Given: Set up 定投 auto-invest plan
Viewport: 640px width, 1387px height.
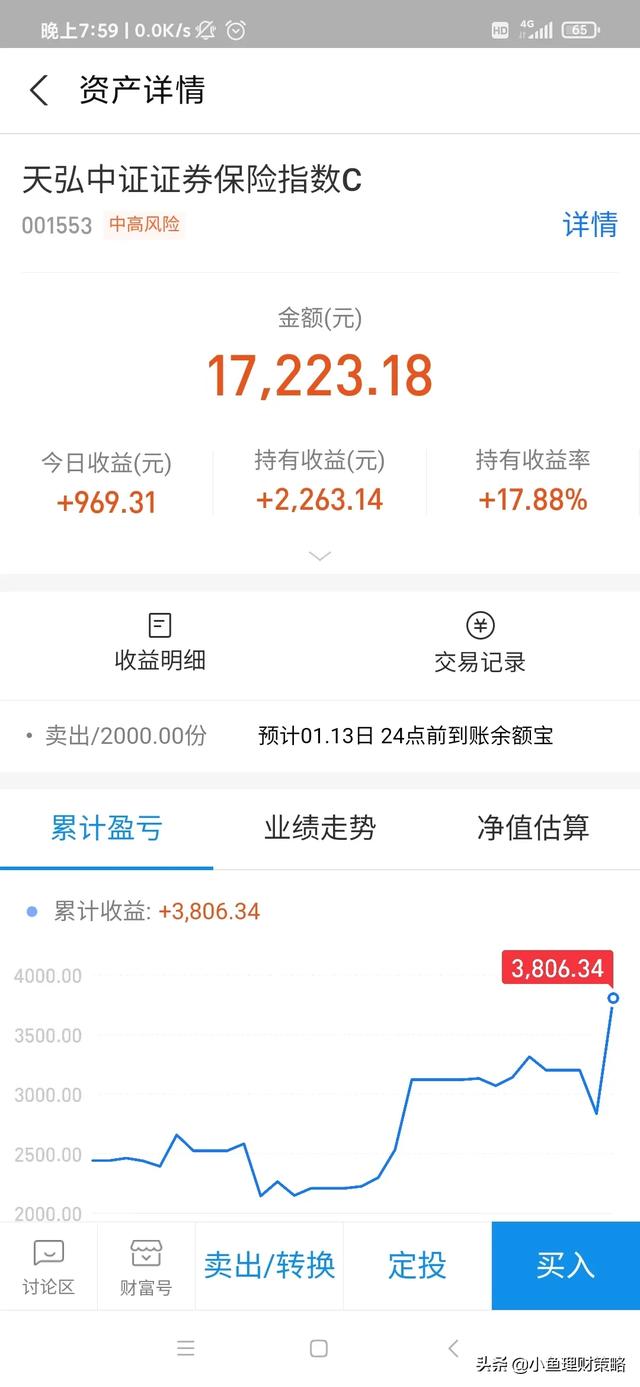Looking at the screenshot, I should pyautogui.click(x=417, y=1266).
